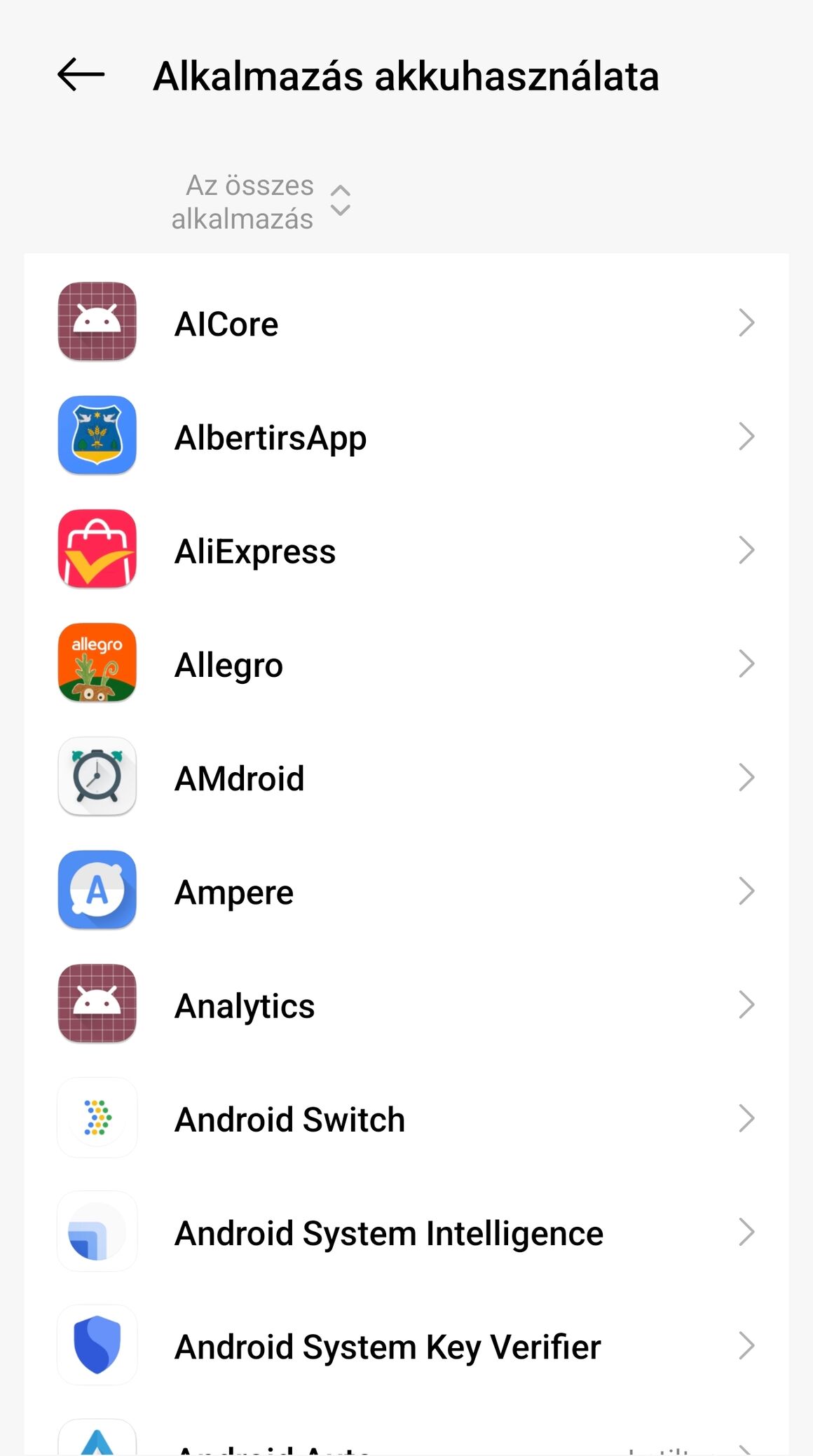This screenshot has width=813, height=1456.
Task: Select the AlbertirsApp row
Action: (x=406, y=437)
